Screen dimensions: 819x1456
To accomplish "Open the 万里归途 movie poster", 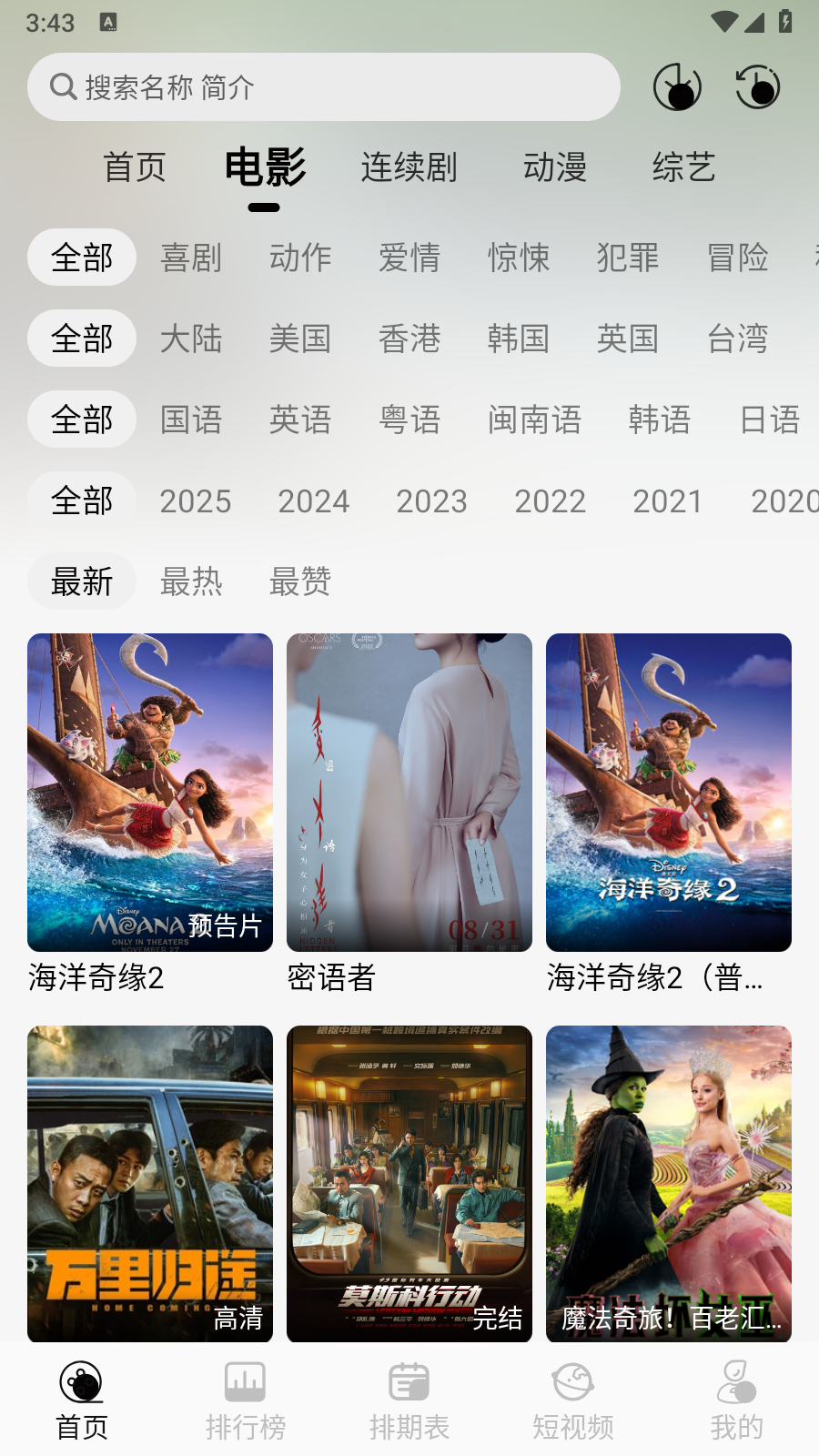I will point(150,1183).
